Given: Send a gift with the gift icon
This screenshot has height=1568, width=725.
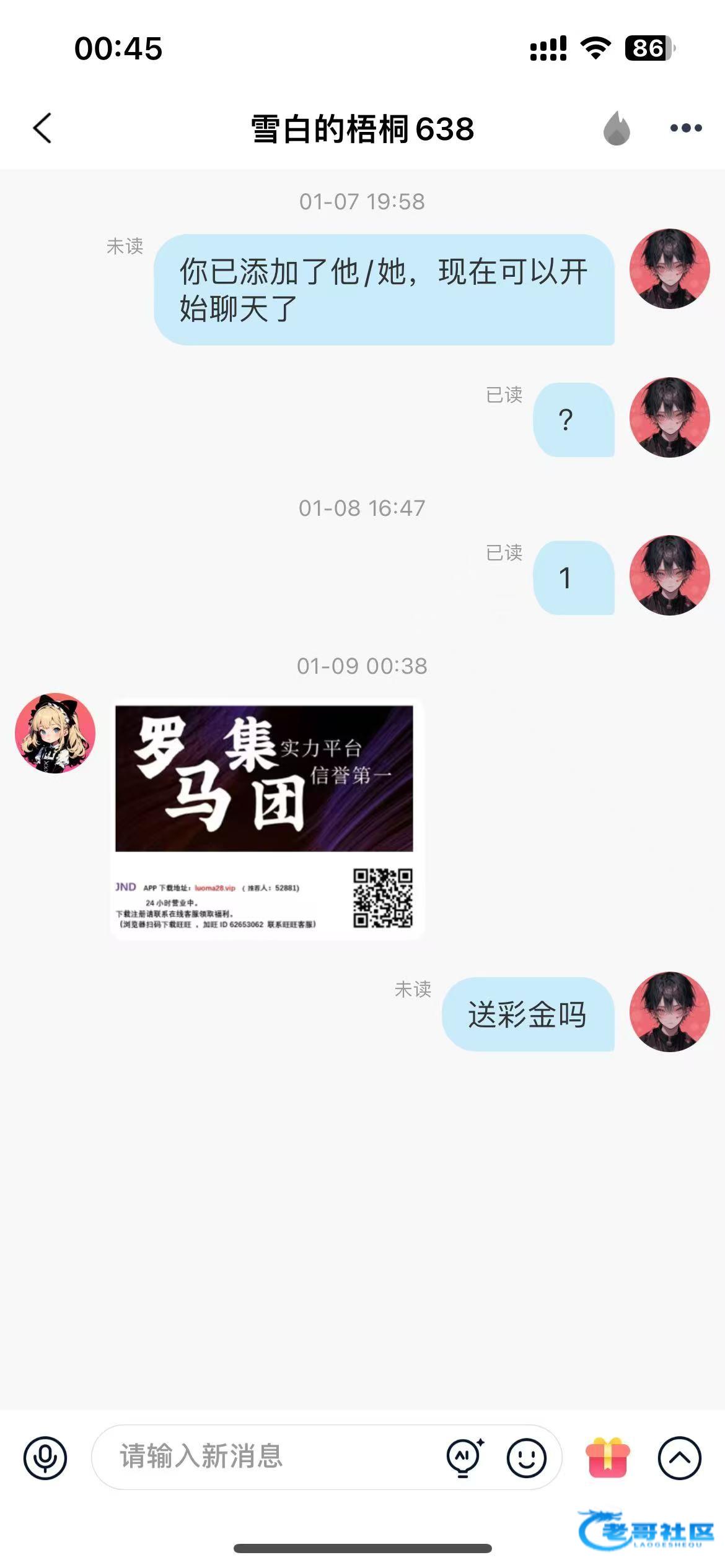Looking at the screenshot, I should pos(608,1458).
